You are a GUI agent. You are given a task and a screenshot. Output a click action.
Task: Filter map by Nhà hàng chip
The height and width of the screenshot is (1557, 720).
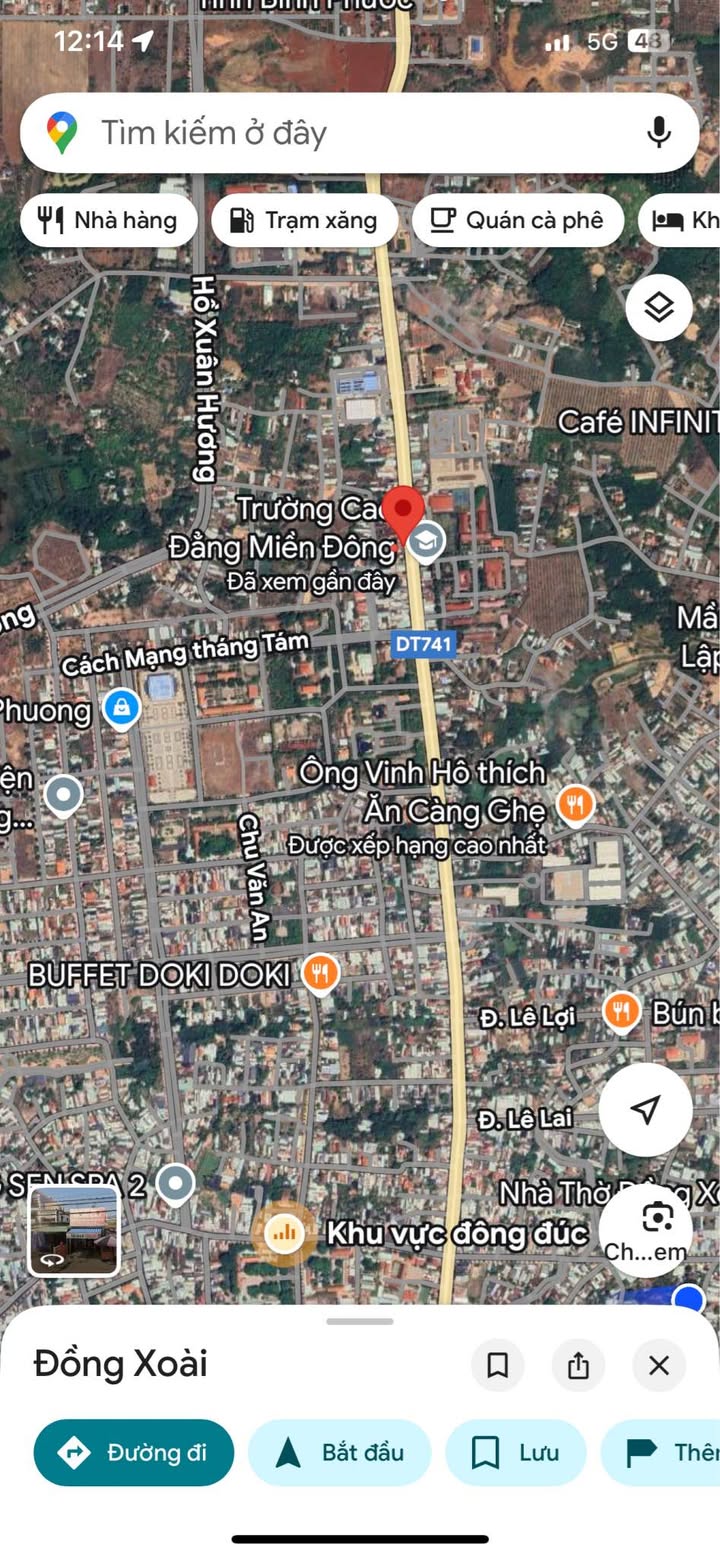(x=108, y=220)
